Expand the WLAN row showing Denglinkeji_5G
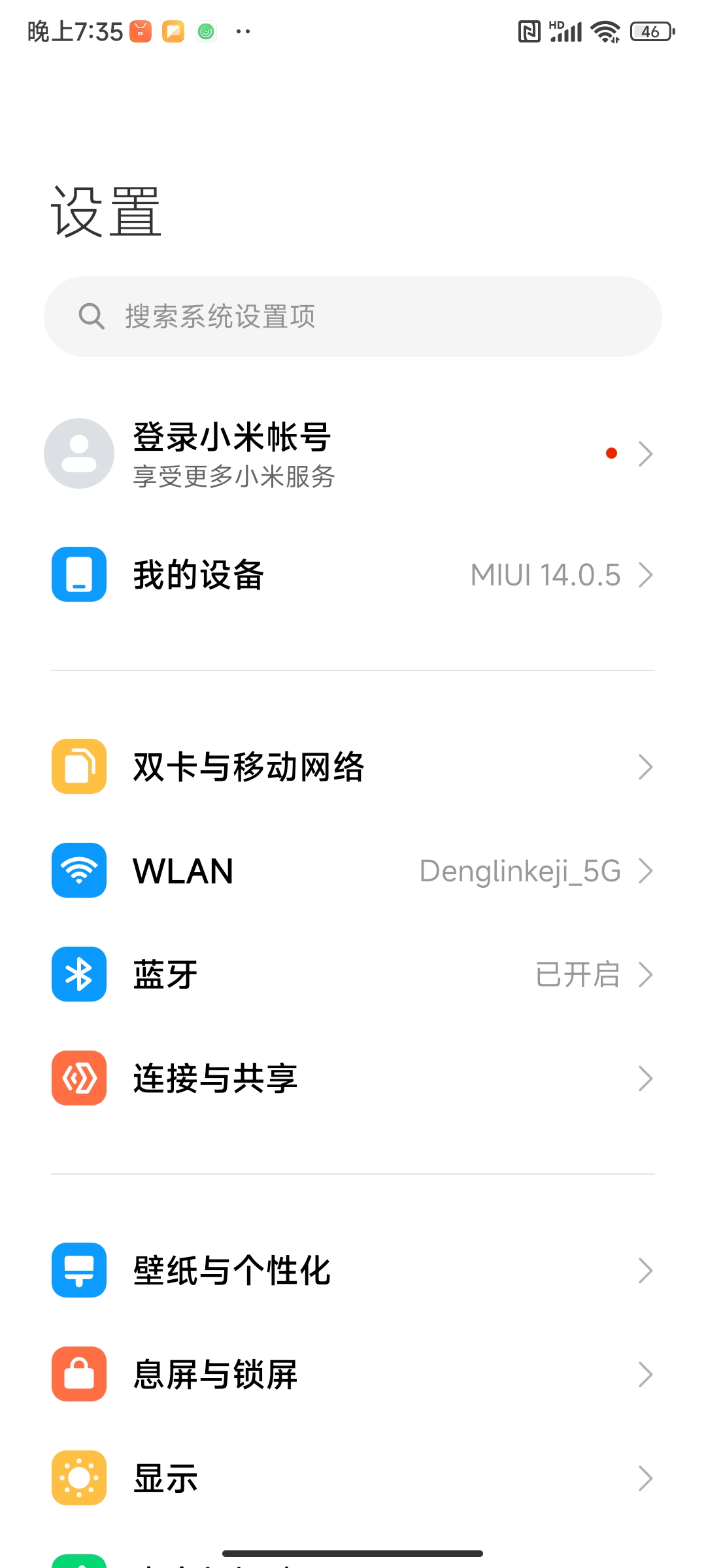This screenshot has width=706, height=1568. point(353,870)
